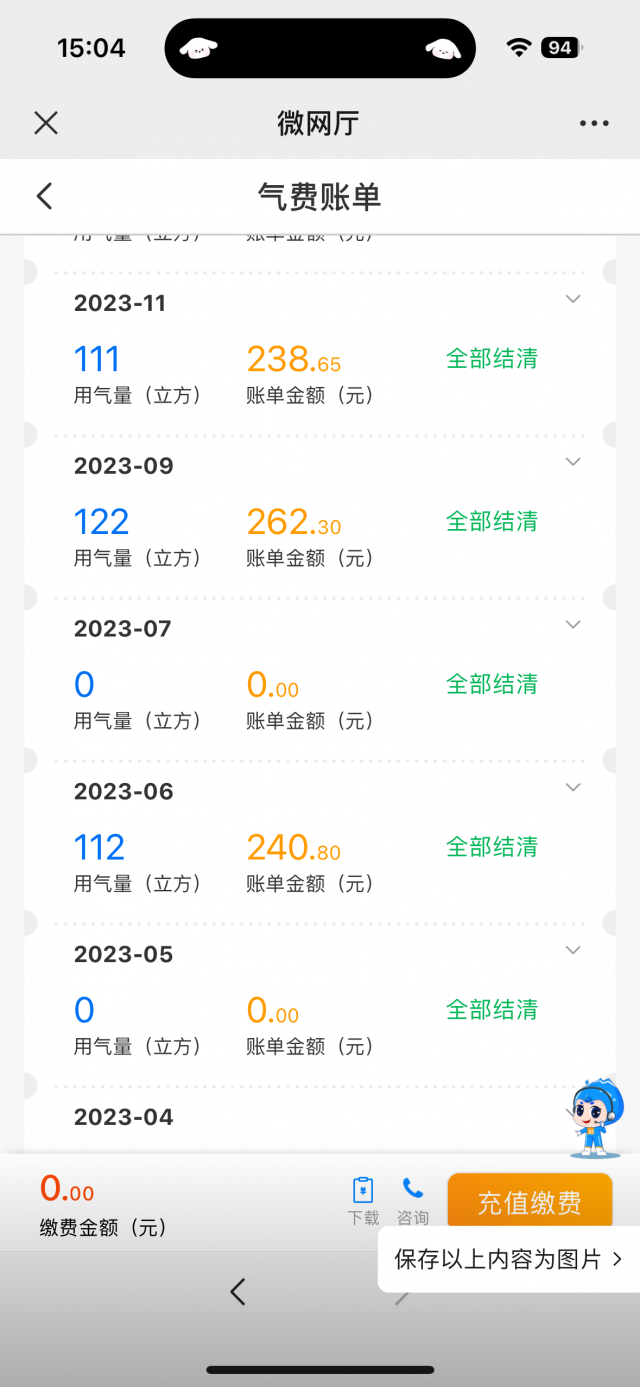This screenshot has width=640, height=1387.
Task: Open 咨询 phone consultation
Action: (x=413, y=1199)
